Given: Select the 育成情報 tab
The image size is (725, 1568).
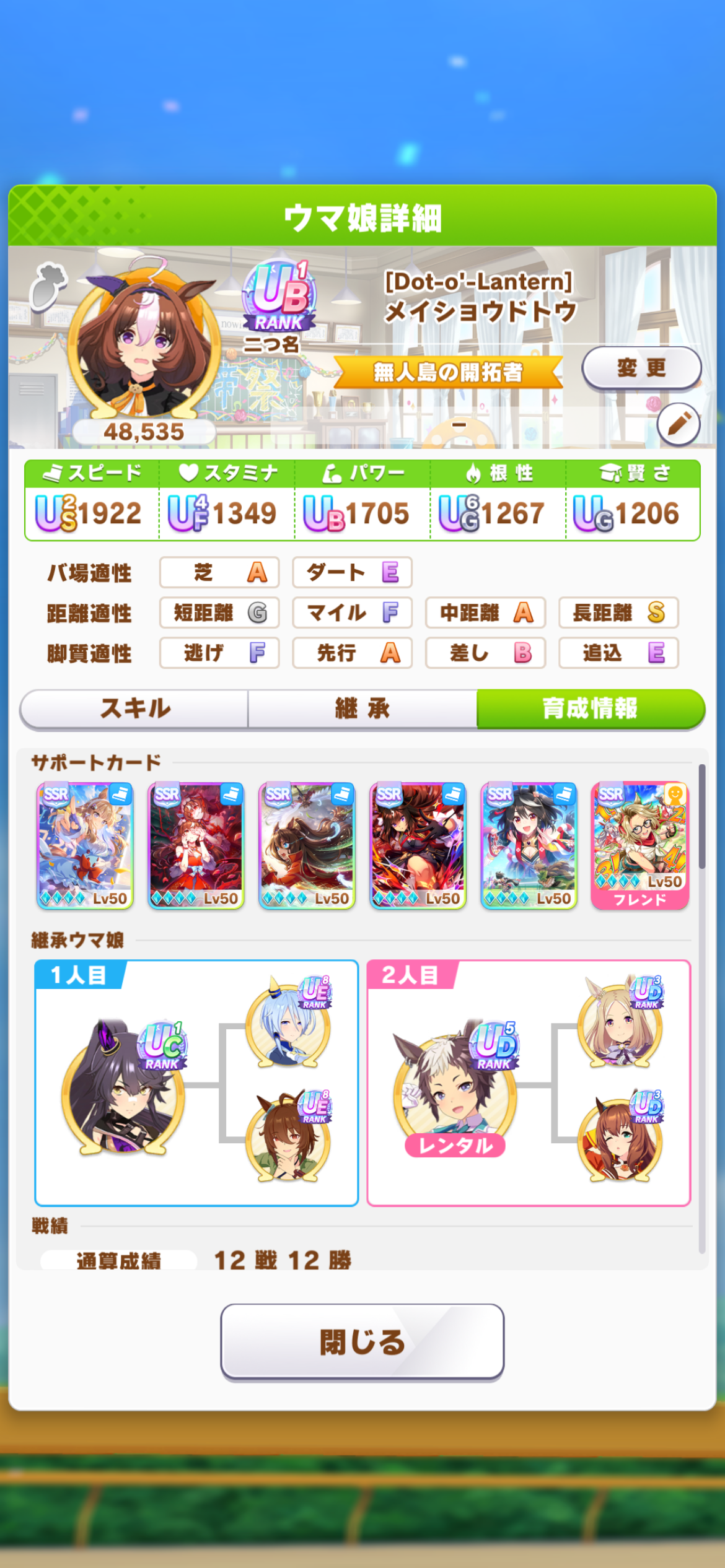Looking at the screenshot, I should [x=591, y=708].
